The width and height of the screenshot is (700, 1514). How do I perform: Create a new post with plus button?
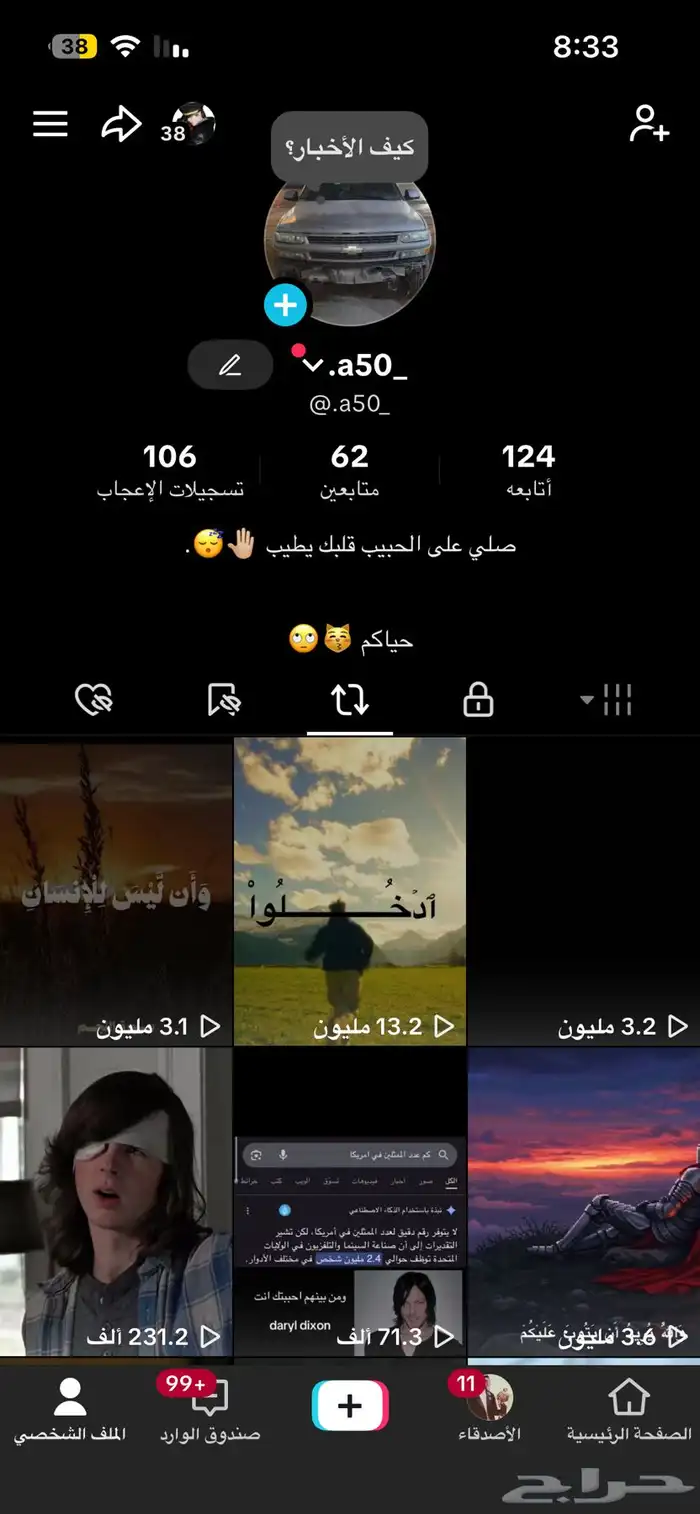[350, 1405]
